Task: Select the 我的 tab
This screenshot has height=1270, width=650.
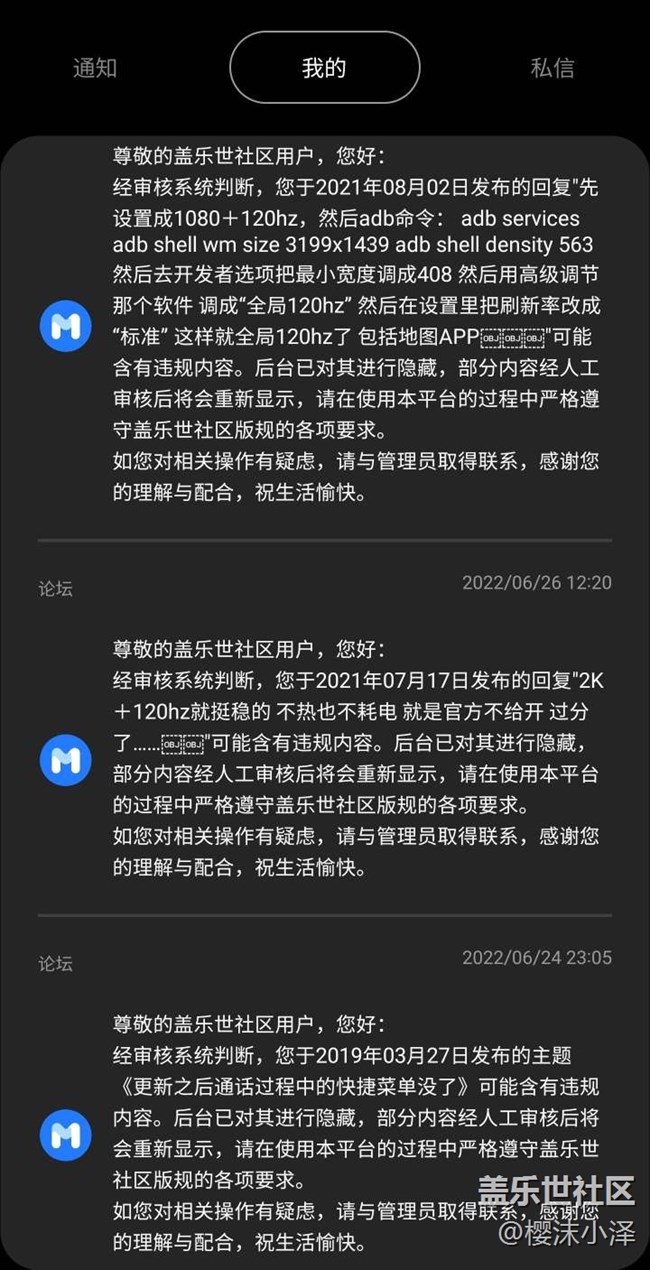Action: pyautogui.click(x=324, y=68)
